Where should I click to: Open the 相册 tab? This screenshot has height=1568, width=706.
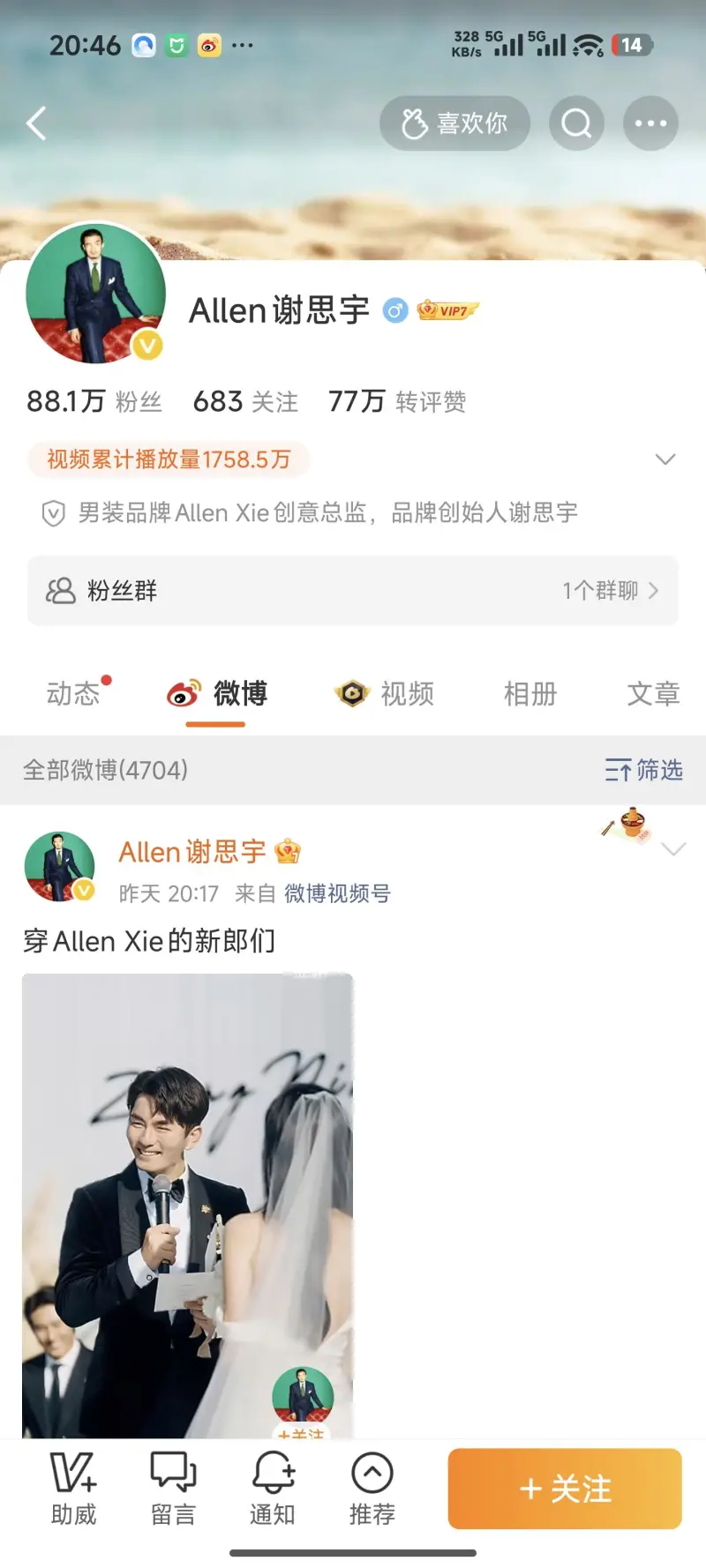pos(529,694)
